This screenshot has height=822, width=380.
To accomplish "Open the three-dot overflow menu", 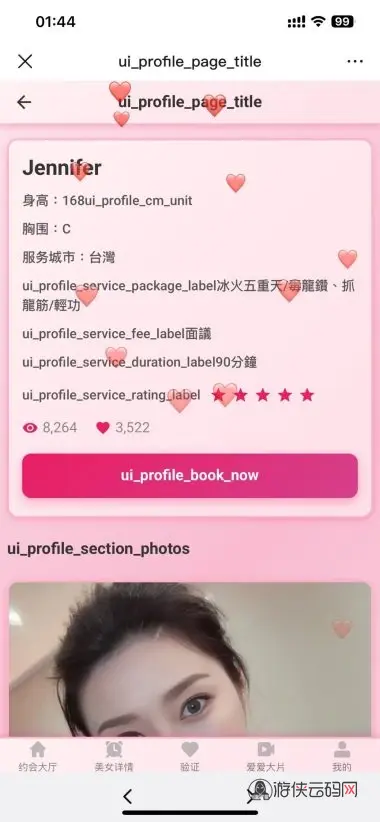I will coord(355,61).
